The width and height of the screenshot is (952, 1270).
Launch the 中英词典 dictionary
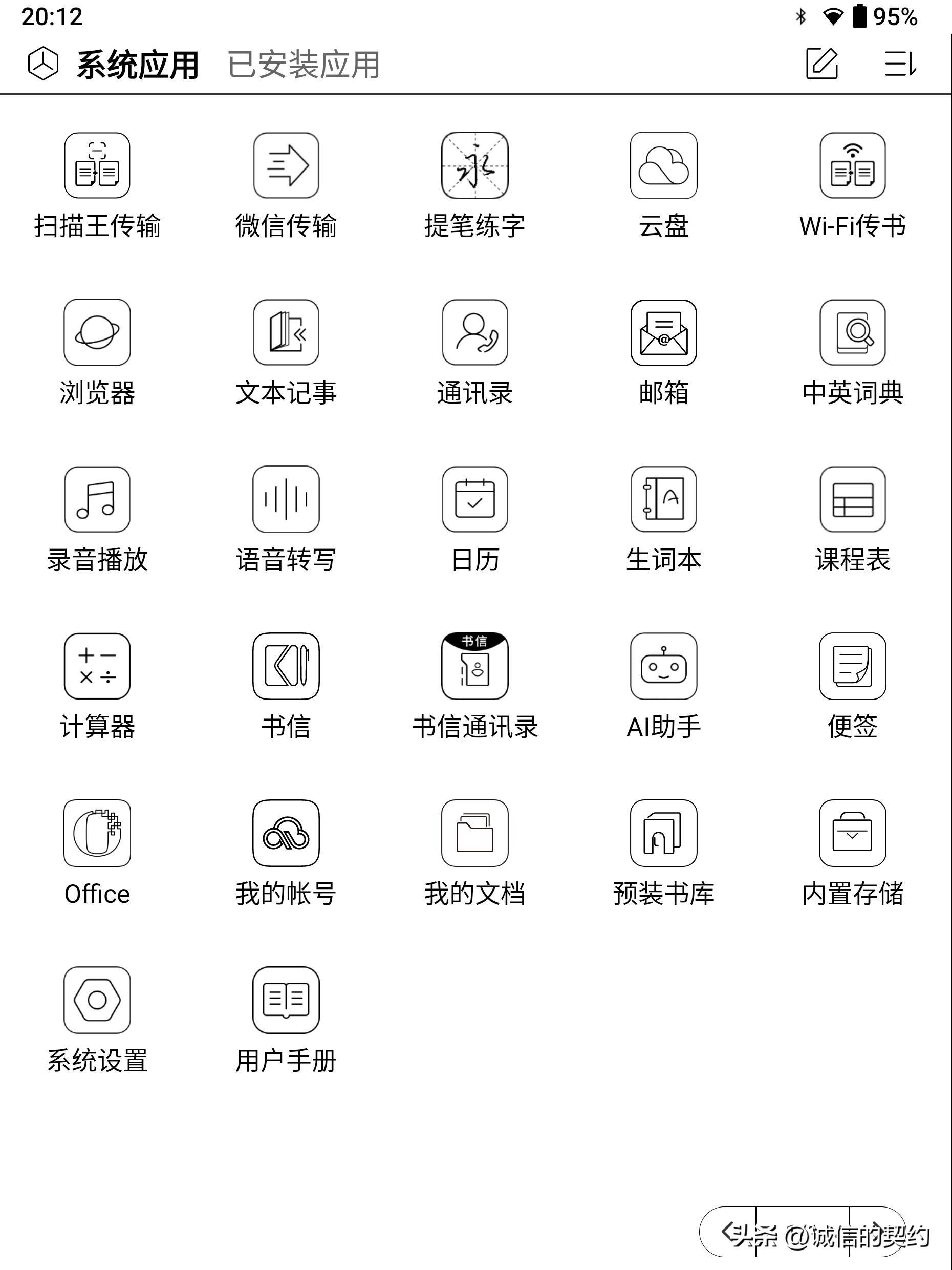[x=852, y=332]
